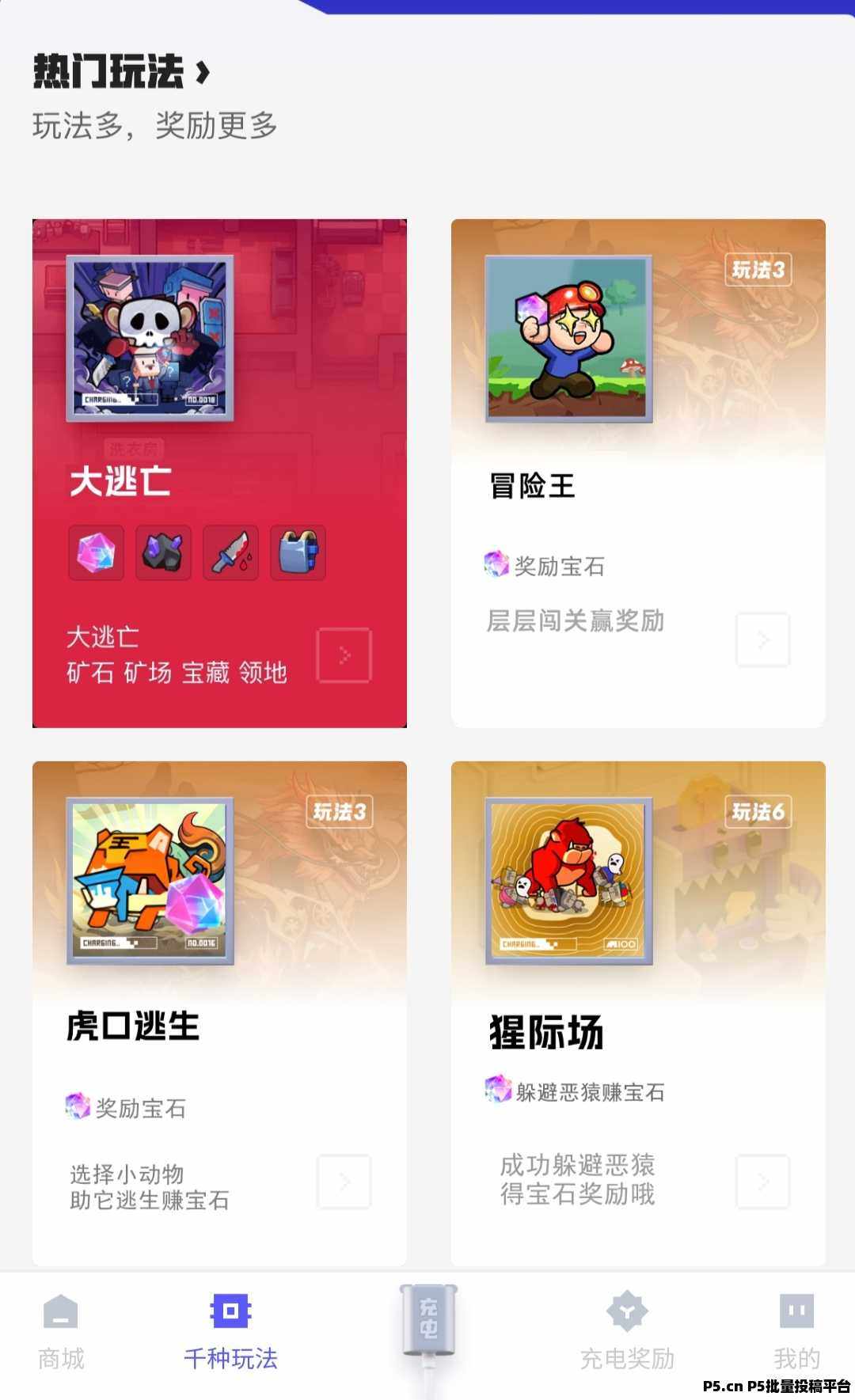Open the 热门玩法 section header
The width and height of the screenshot is (855, 1400).
(121, 72)
